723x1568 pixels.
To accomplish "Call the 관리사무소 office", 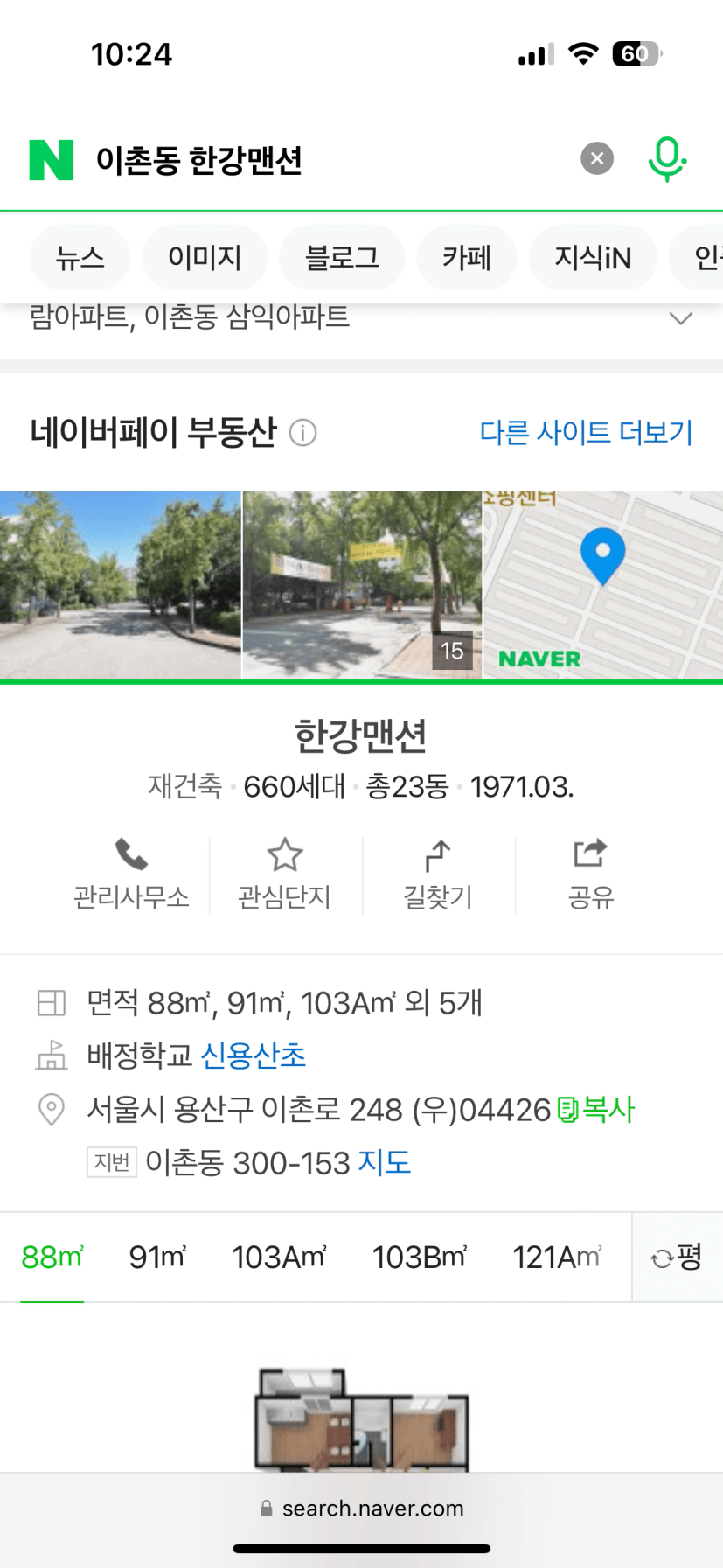I will [132, 874].
